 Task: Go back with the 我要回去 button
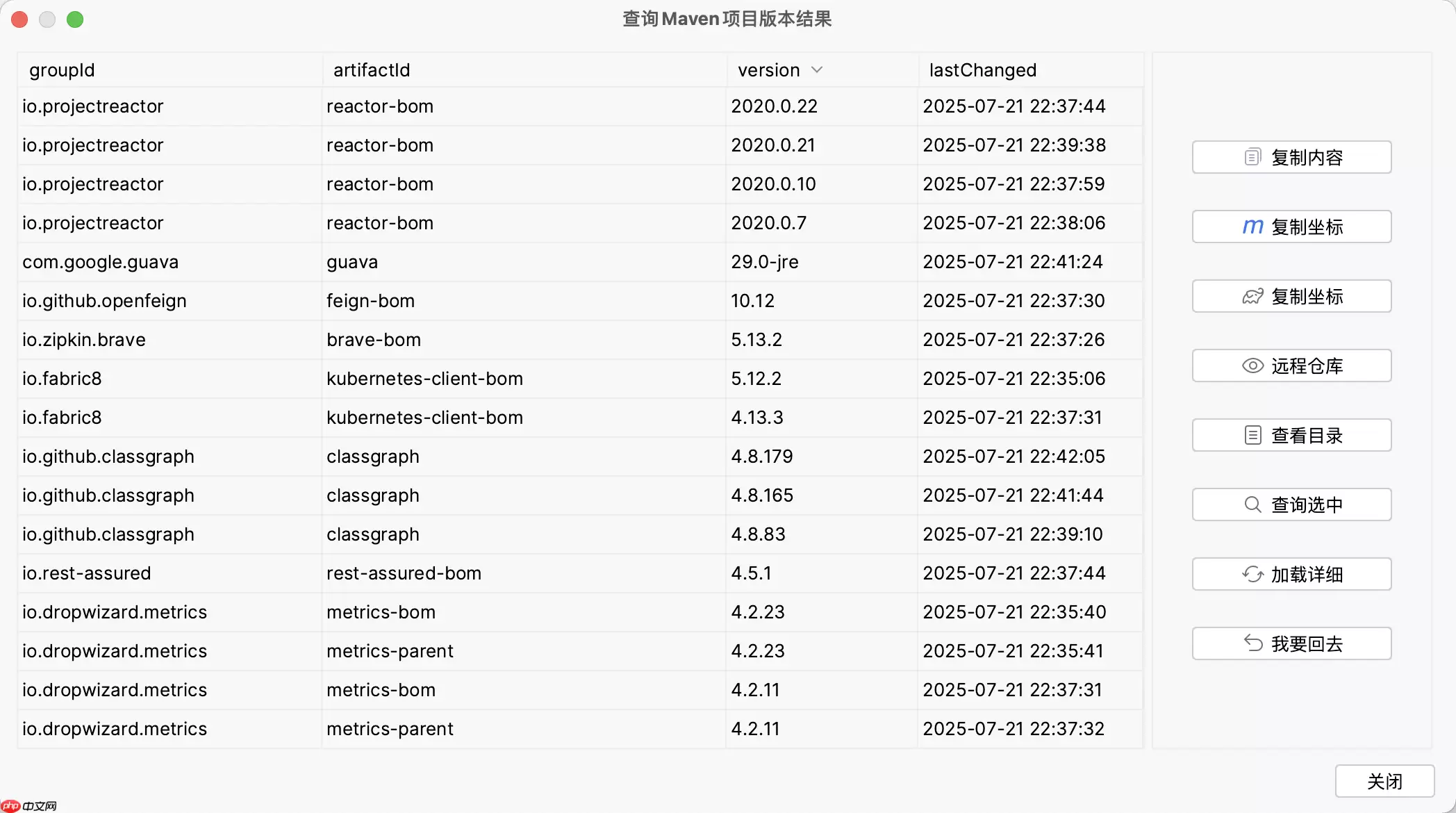point(1291,643)
